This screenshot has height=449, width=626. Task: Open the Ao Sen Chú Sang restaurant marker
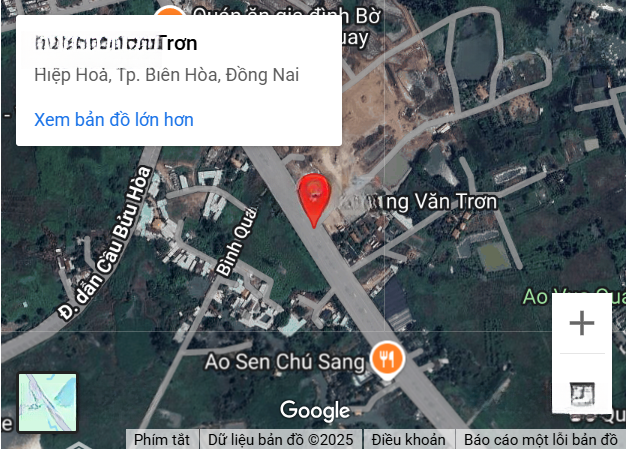[x=386, y=359]
